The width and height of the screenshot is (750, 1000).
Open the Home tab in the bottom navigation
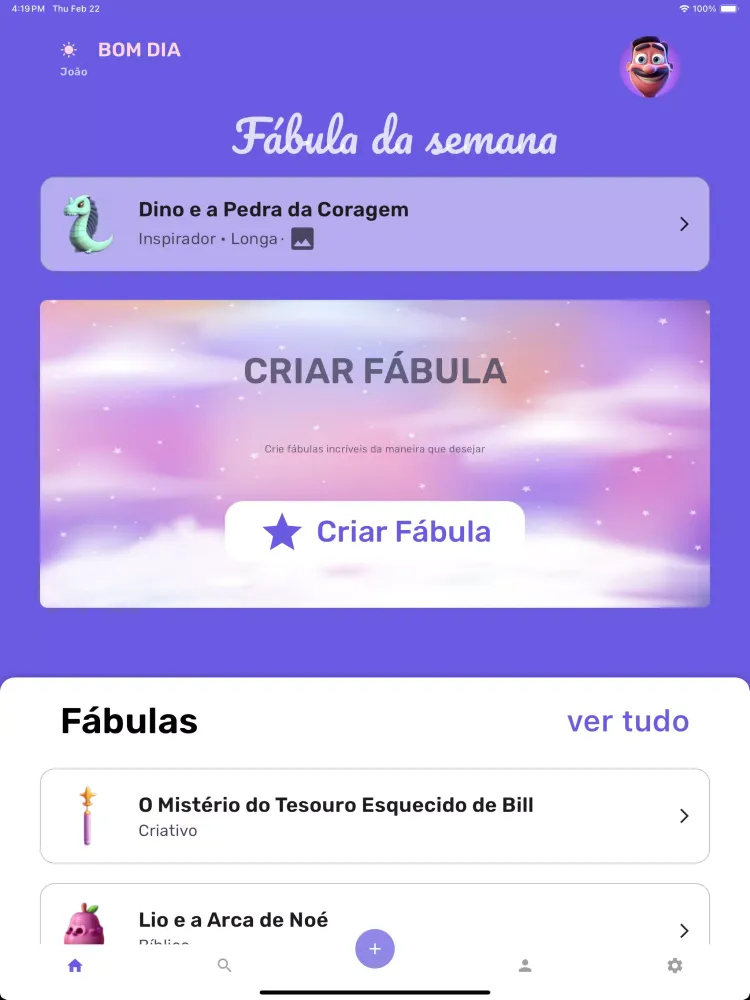tap(75, 964)
